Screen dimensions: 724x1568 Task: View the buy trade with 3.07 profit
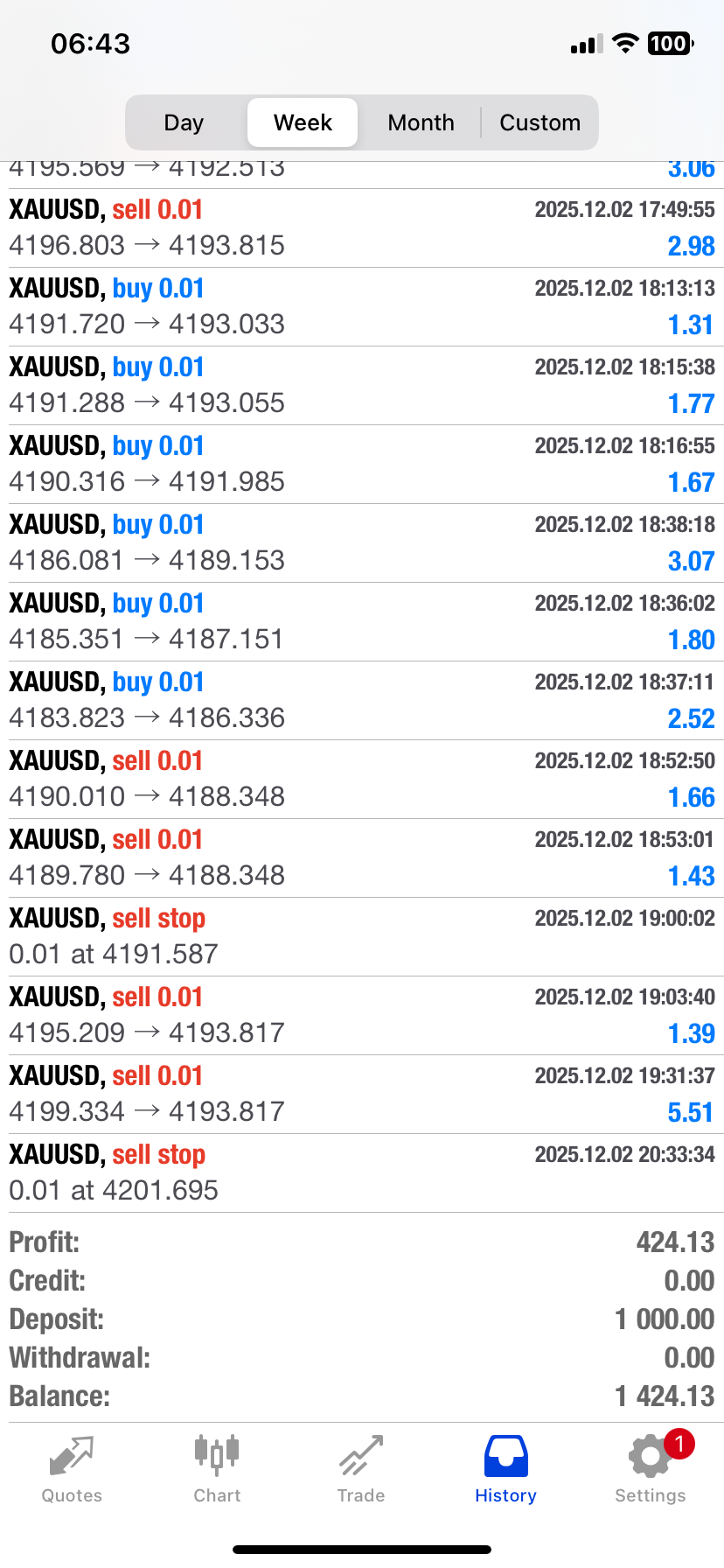[362, 542]
